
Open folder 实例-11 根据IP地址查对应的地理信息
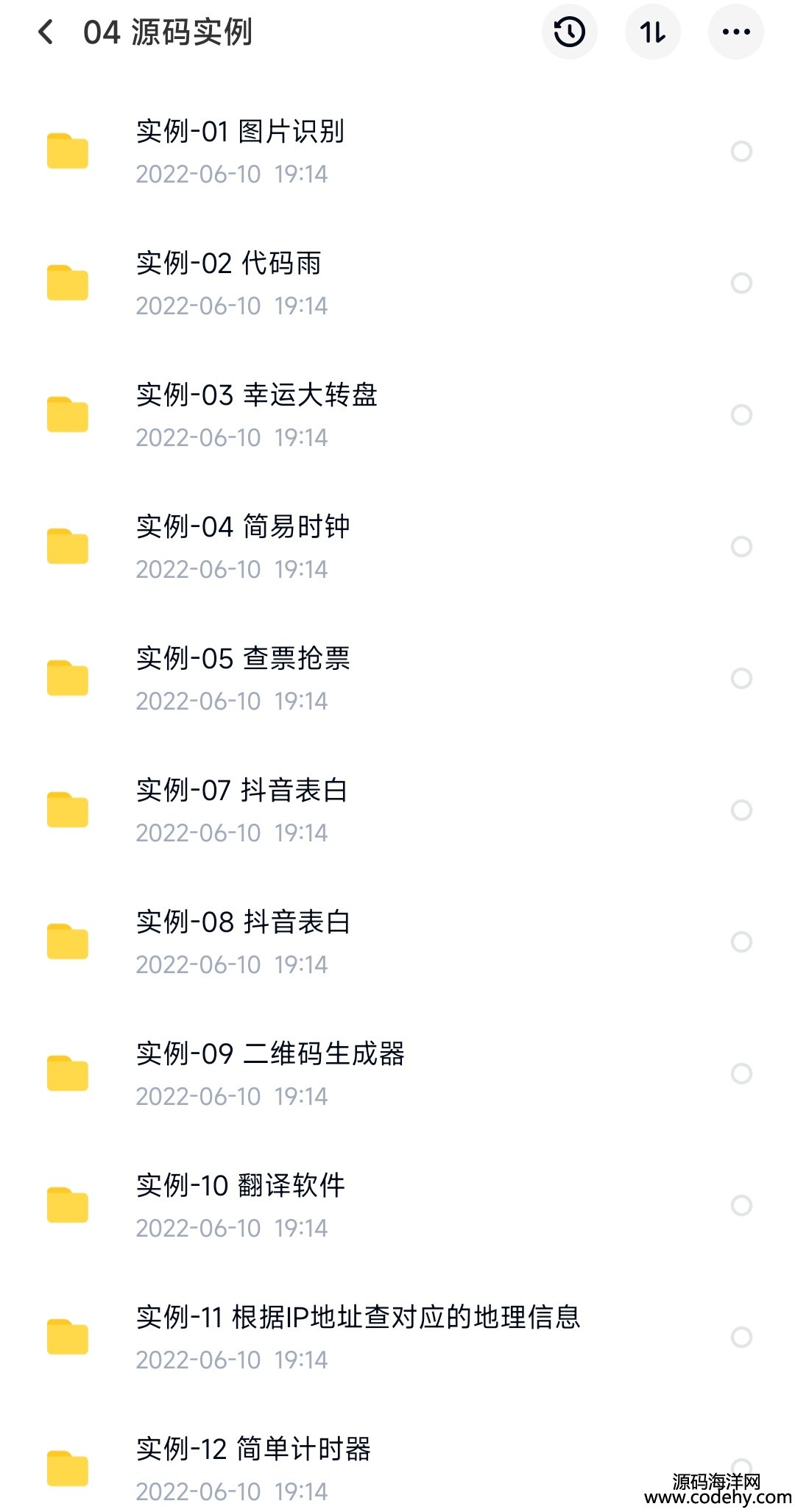tap(358, 1318)
